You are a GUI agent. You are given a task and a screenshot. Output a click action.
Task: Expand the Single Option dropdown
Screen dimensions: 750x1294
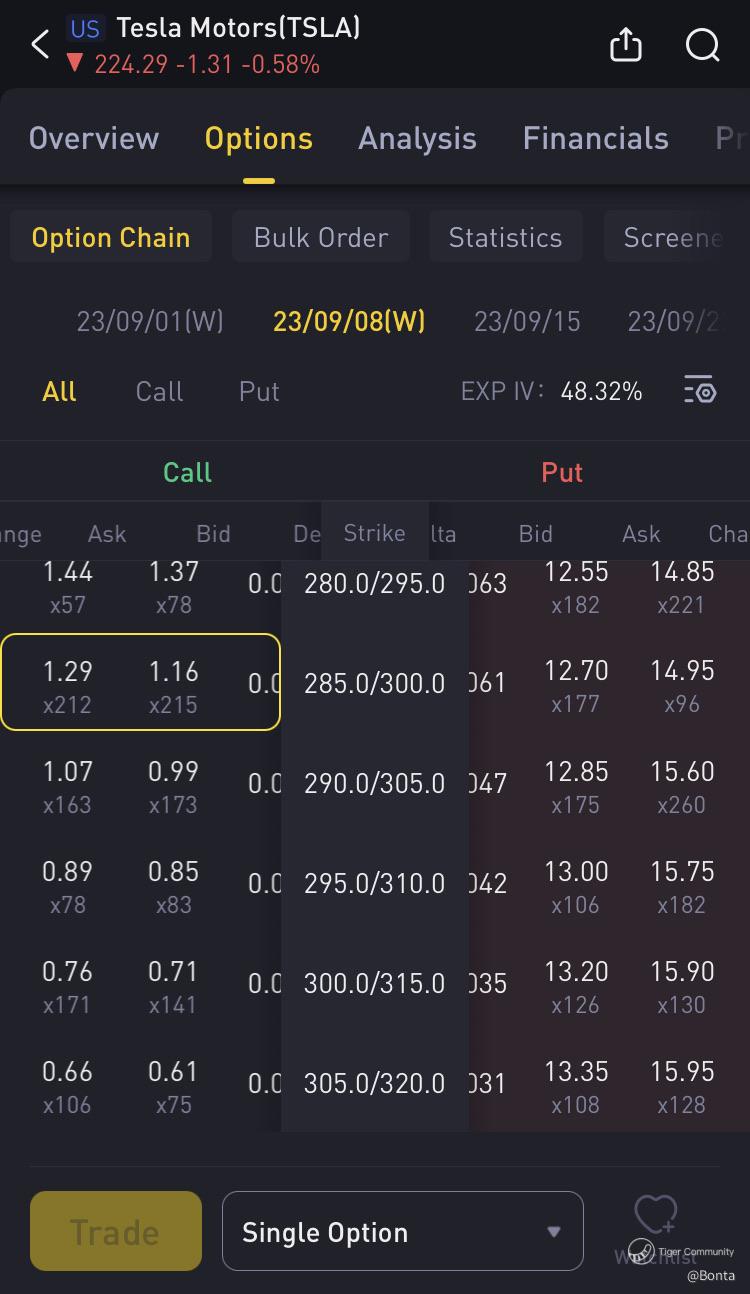click(402, 1231)
